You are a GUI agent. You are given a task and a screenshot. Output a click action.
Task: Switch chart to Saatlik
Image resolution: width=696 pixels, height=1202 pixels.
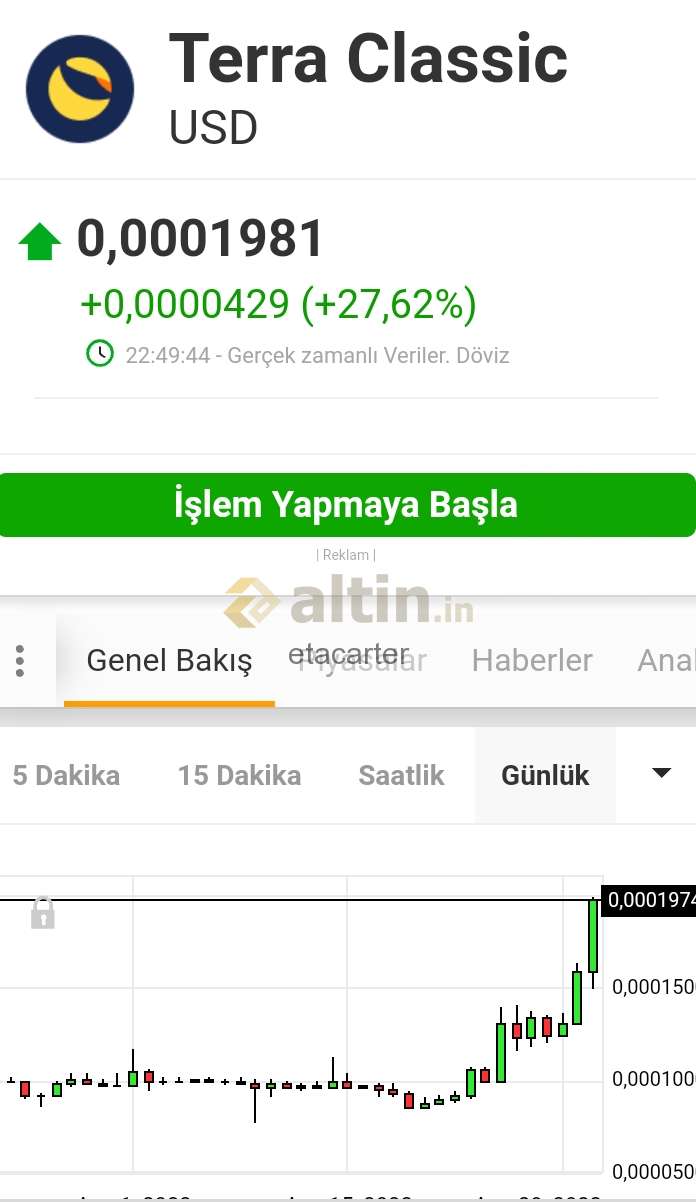(x=401, y=776)
